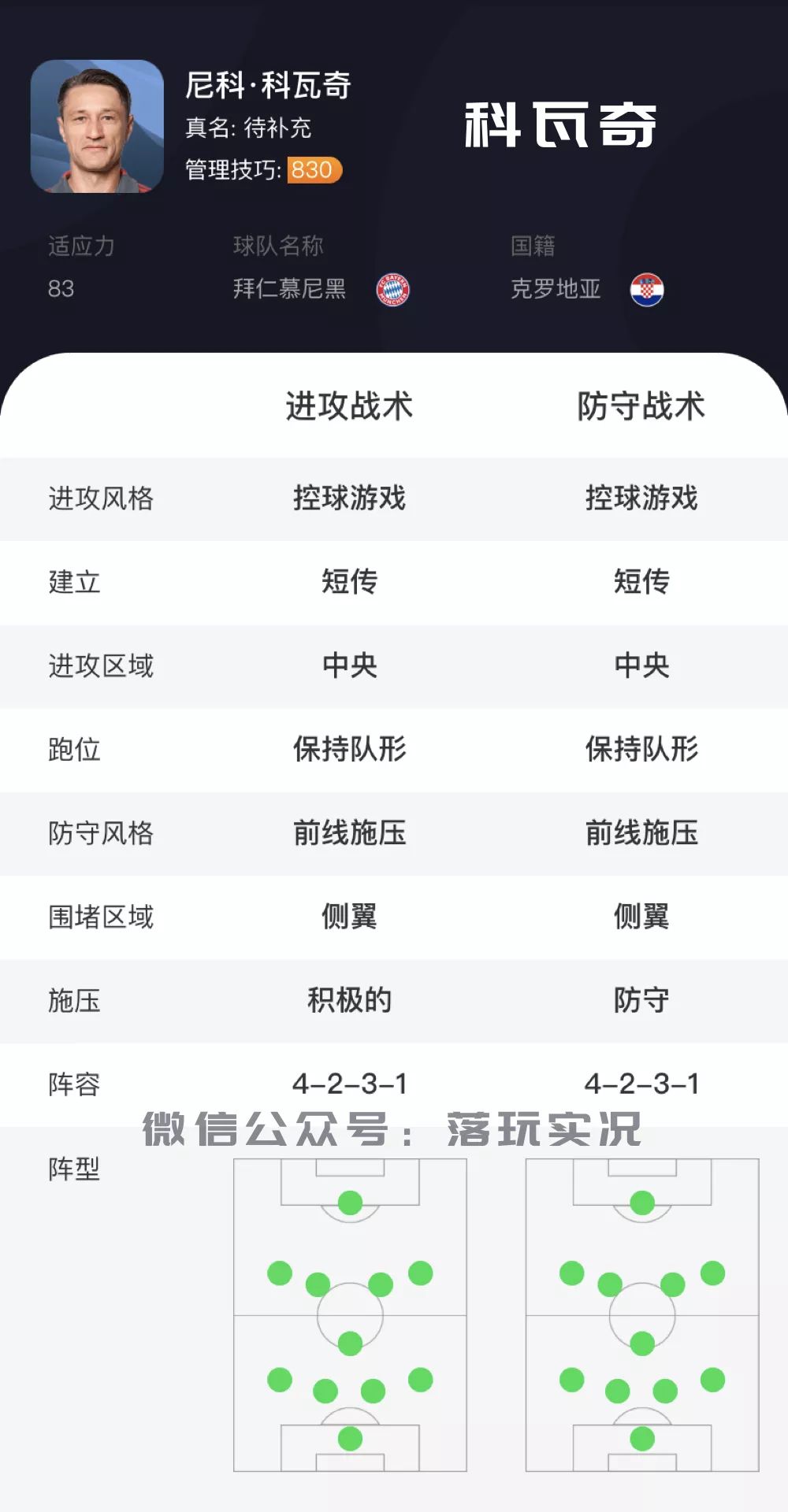Click the 科瓦奇 title heading
Screen dimensions: 788x1512
(561, 126)
